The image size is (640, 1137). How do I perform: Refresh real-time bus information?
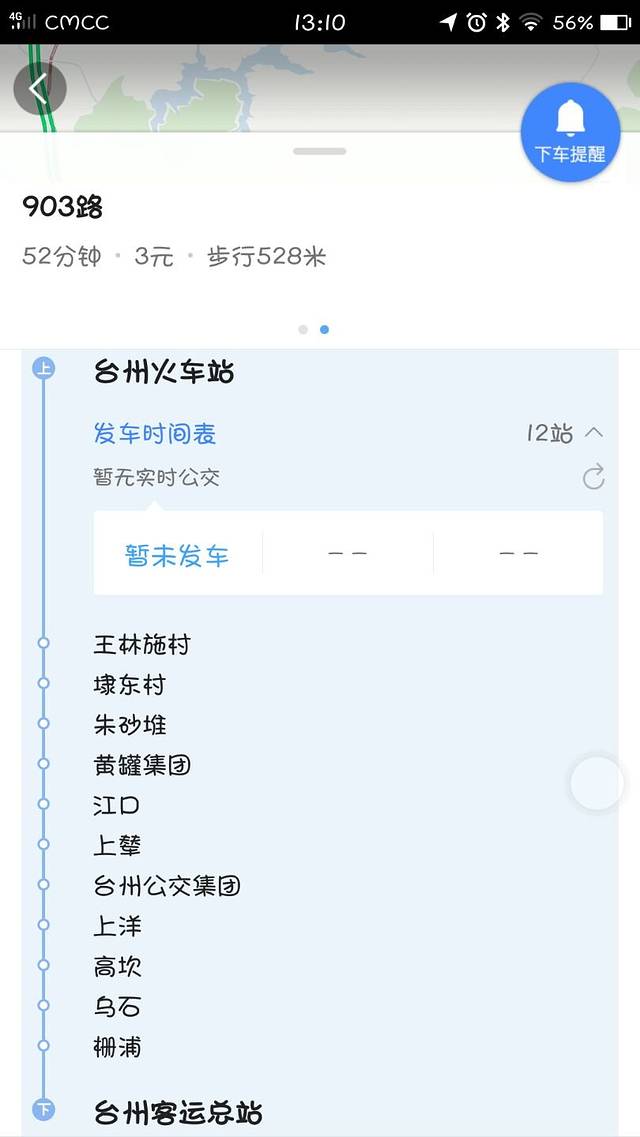click(593, 477)
